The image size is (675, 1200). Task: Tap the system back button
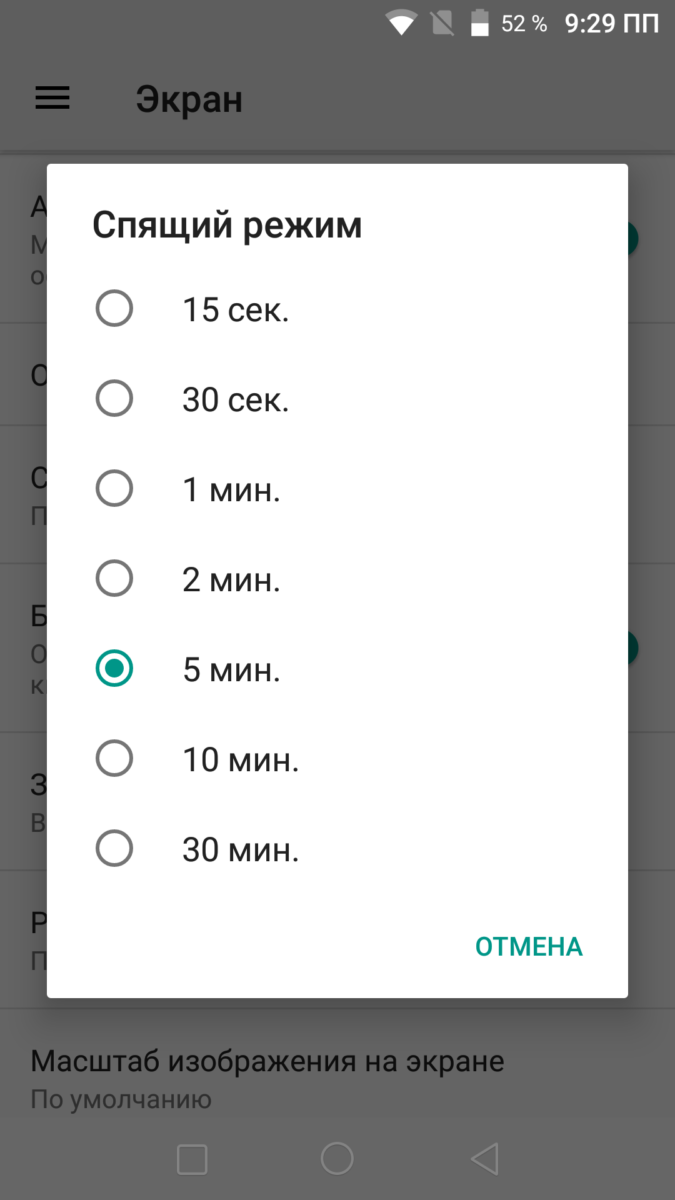click(x=484, y=1159)
